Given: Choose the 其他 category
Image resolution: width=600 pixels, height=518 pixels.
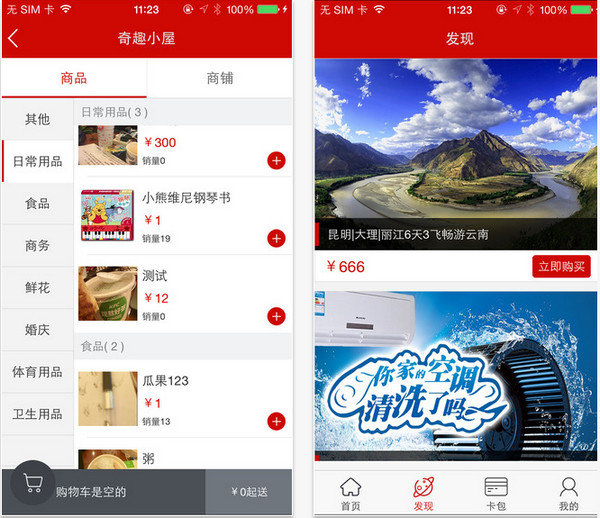Looking at the screenshot, I should pyautogui.click(x=38, y=119).
